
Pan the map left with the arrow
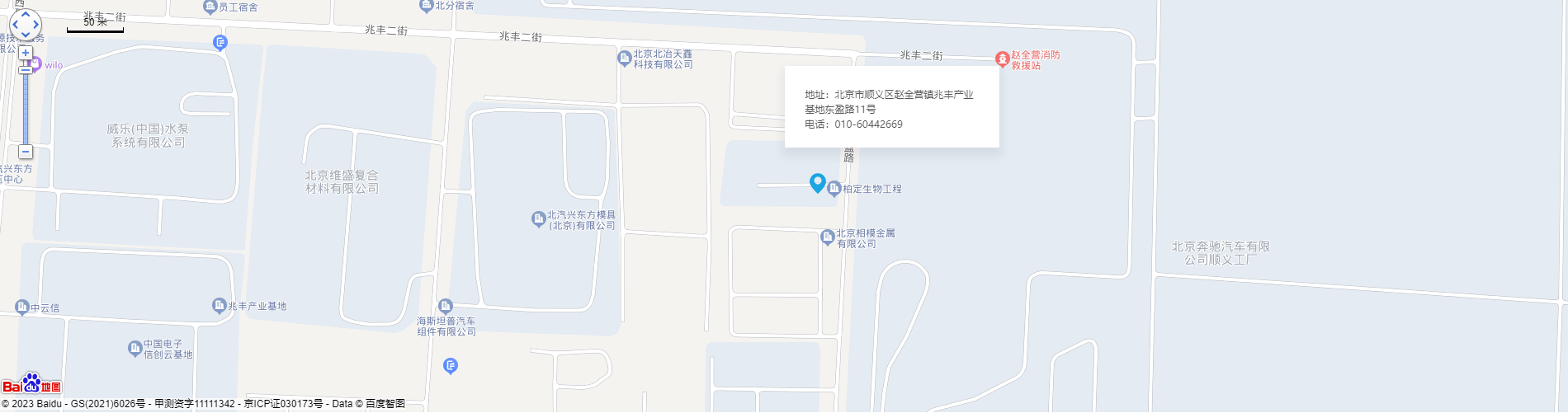coord(15,25)
